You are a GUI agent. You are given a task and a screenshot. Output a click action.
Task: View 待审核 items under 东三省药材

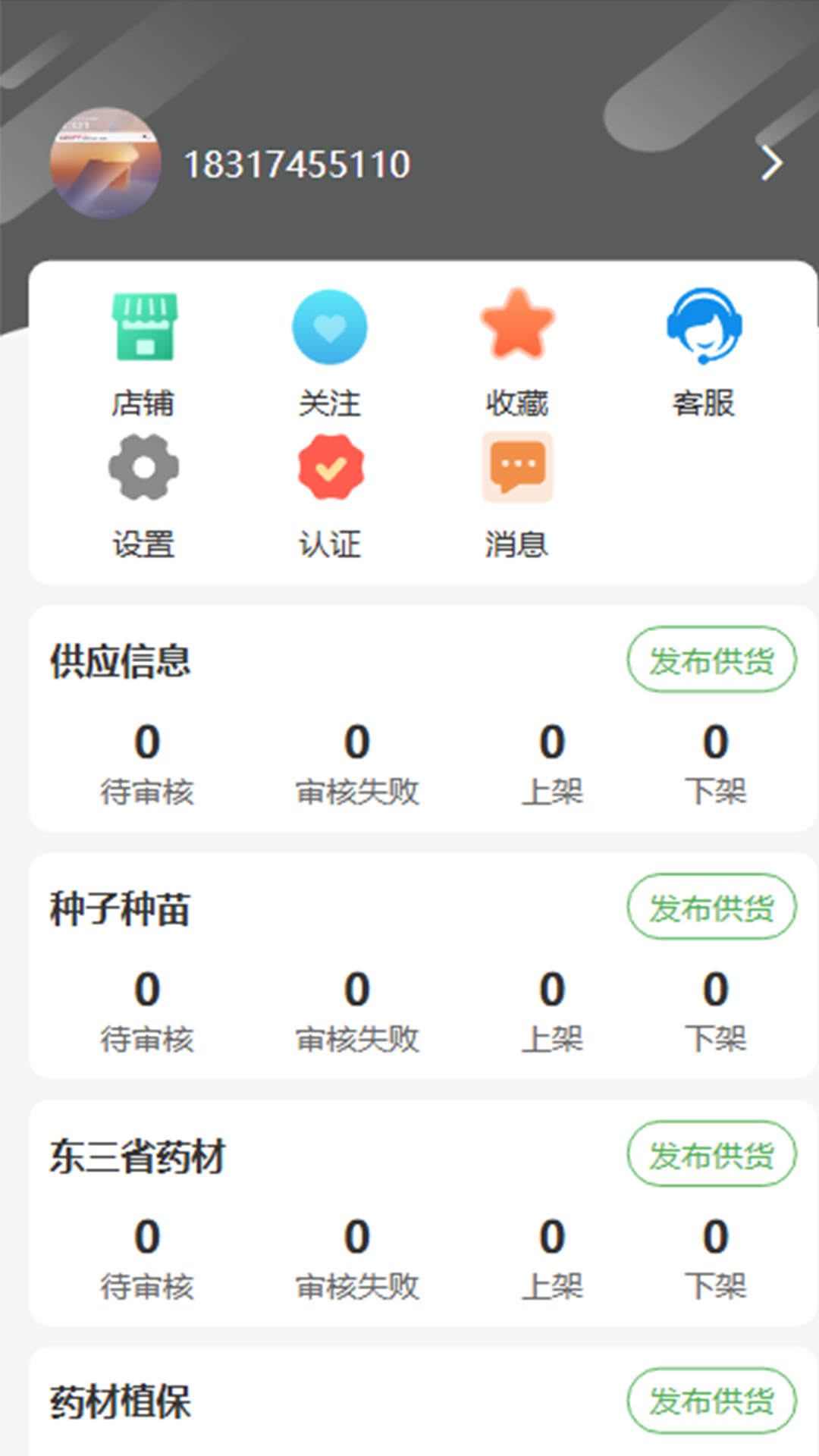click(x=147, y=1257)
